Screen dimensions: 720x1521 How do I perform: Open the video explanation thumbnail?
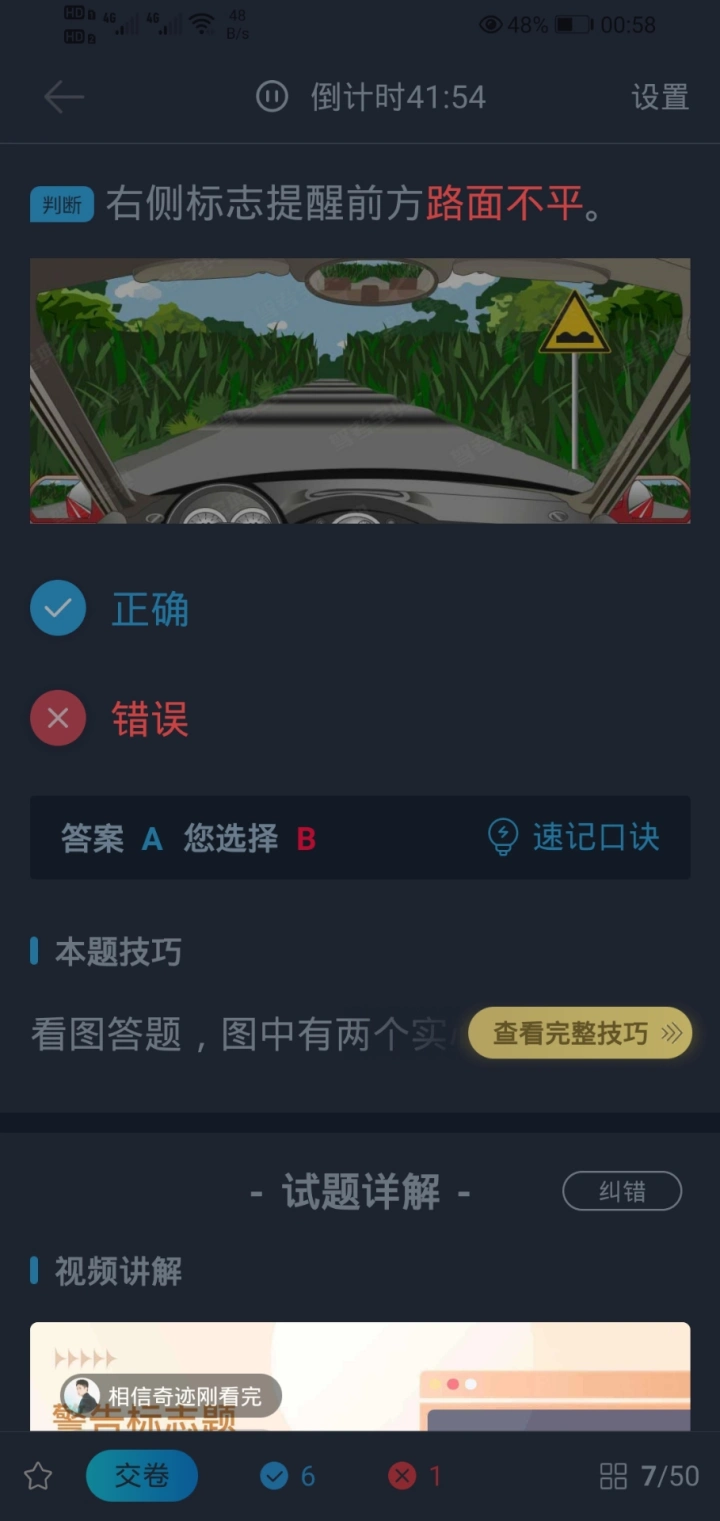click(x=360, y=1378)
